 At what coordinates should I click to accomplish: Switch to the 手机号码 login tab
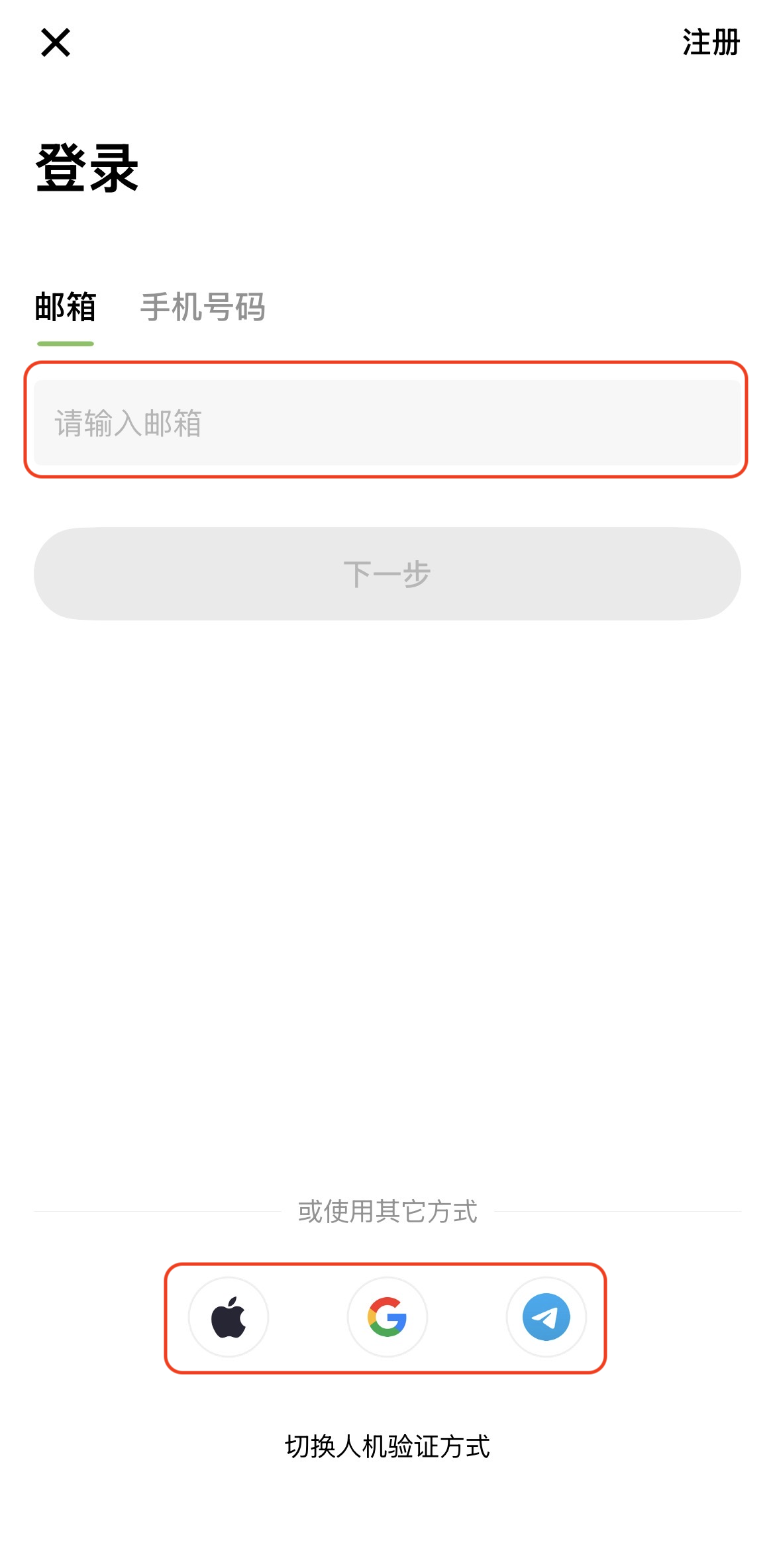pyautogui.click(x=203, y=307)
